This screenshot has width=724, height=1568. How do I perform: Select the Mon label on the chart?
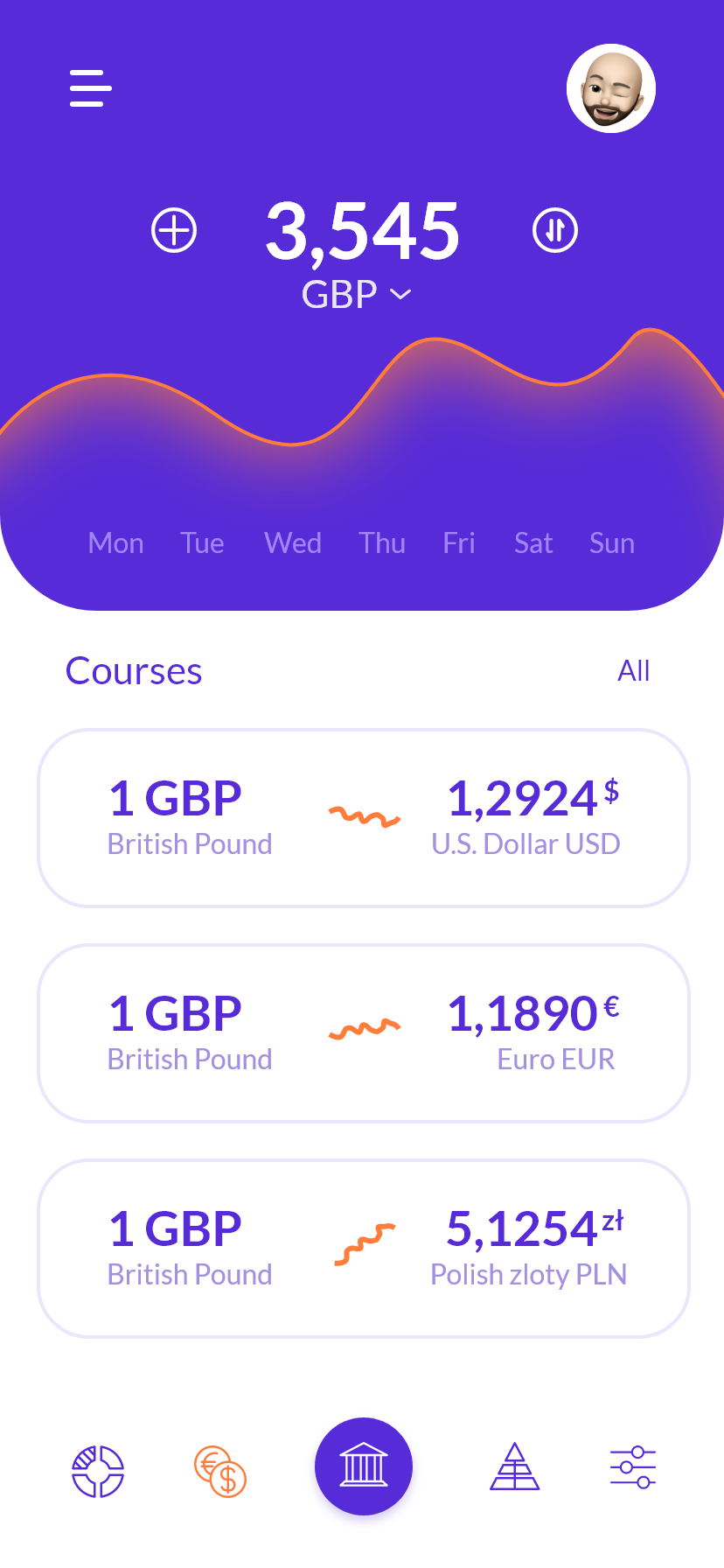(x=115, y=542)
